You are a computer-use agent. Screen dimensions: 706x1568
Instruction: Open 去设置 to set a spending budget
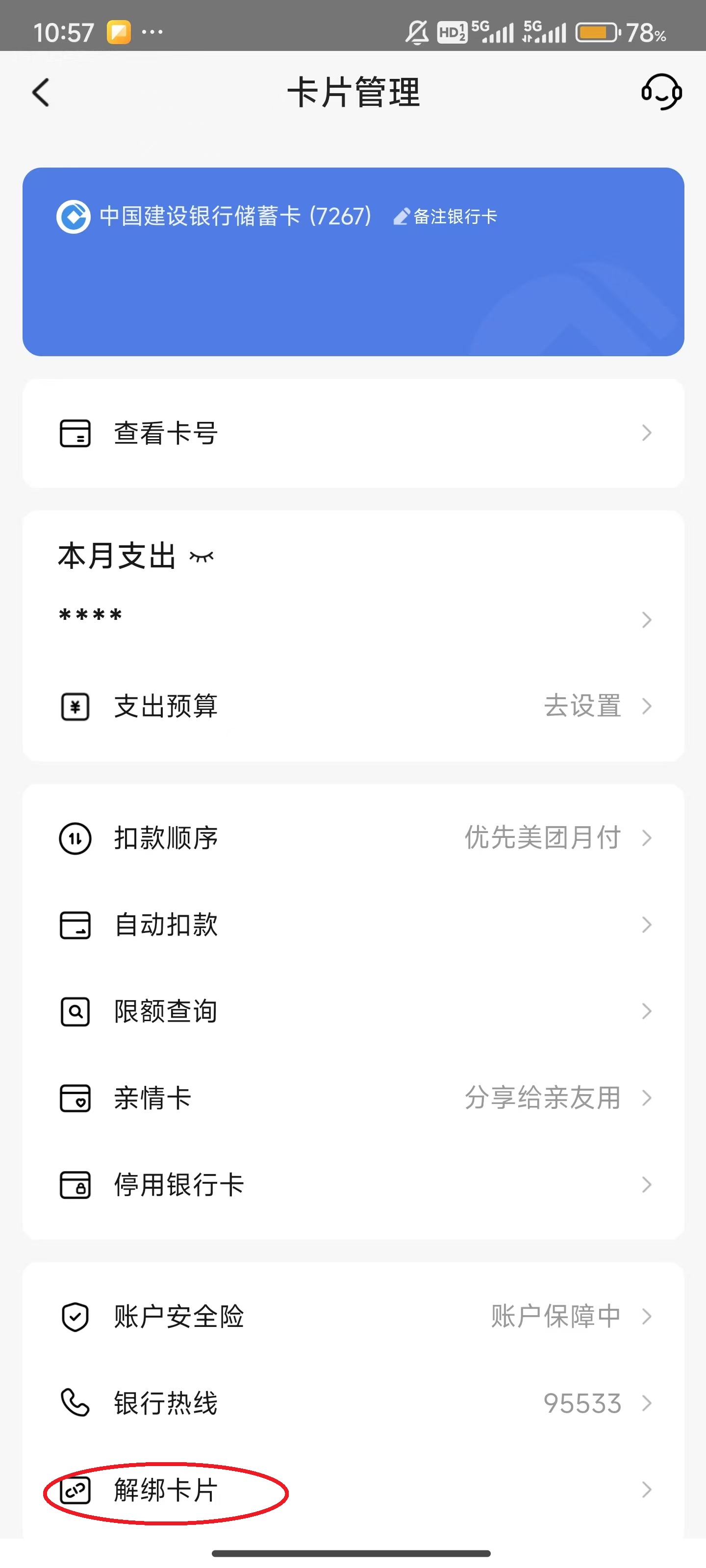[582, 706]
